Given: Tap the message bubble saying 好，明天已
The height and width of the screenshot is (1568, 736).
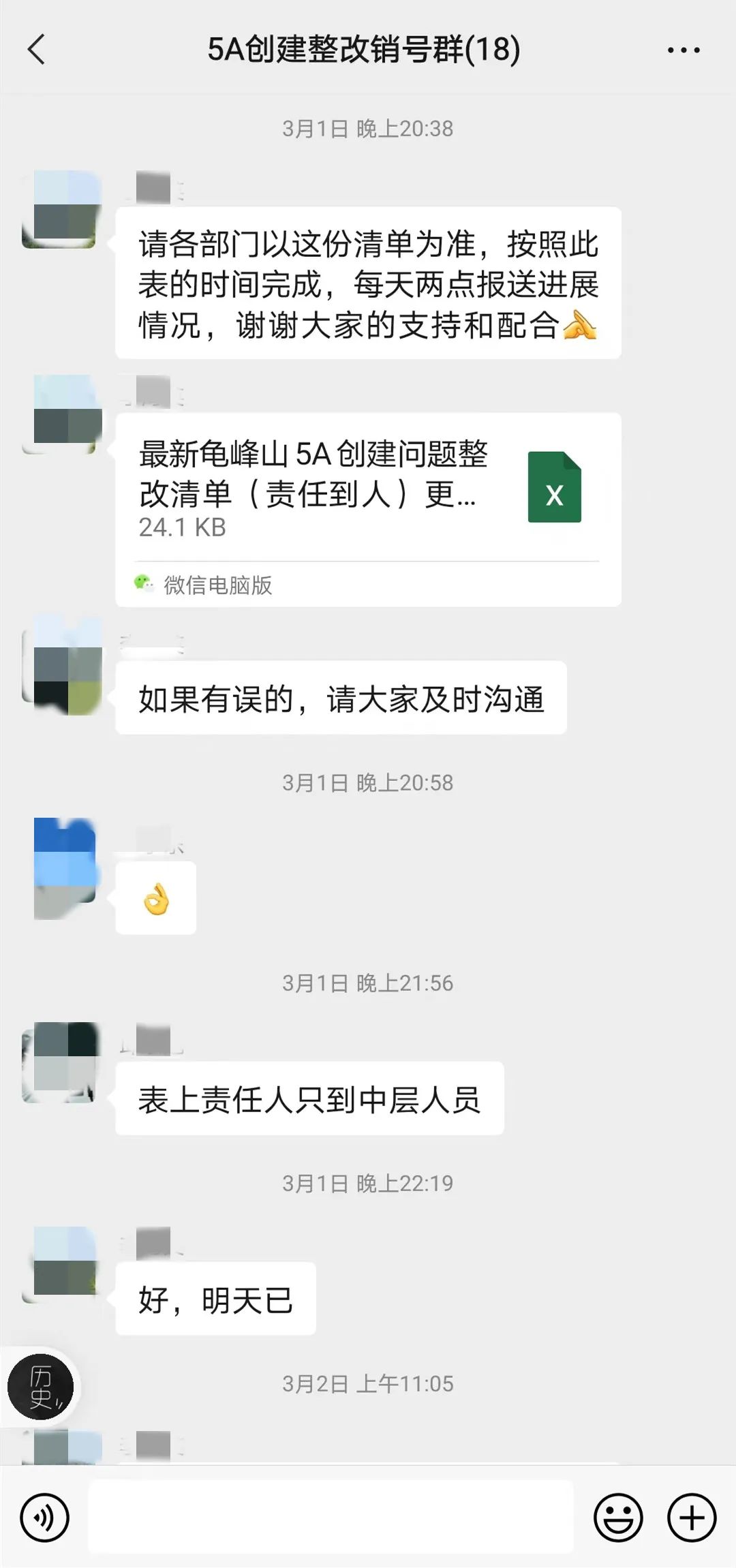Looking at the screenshot, I should (x=215, y=1299).
